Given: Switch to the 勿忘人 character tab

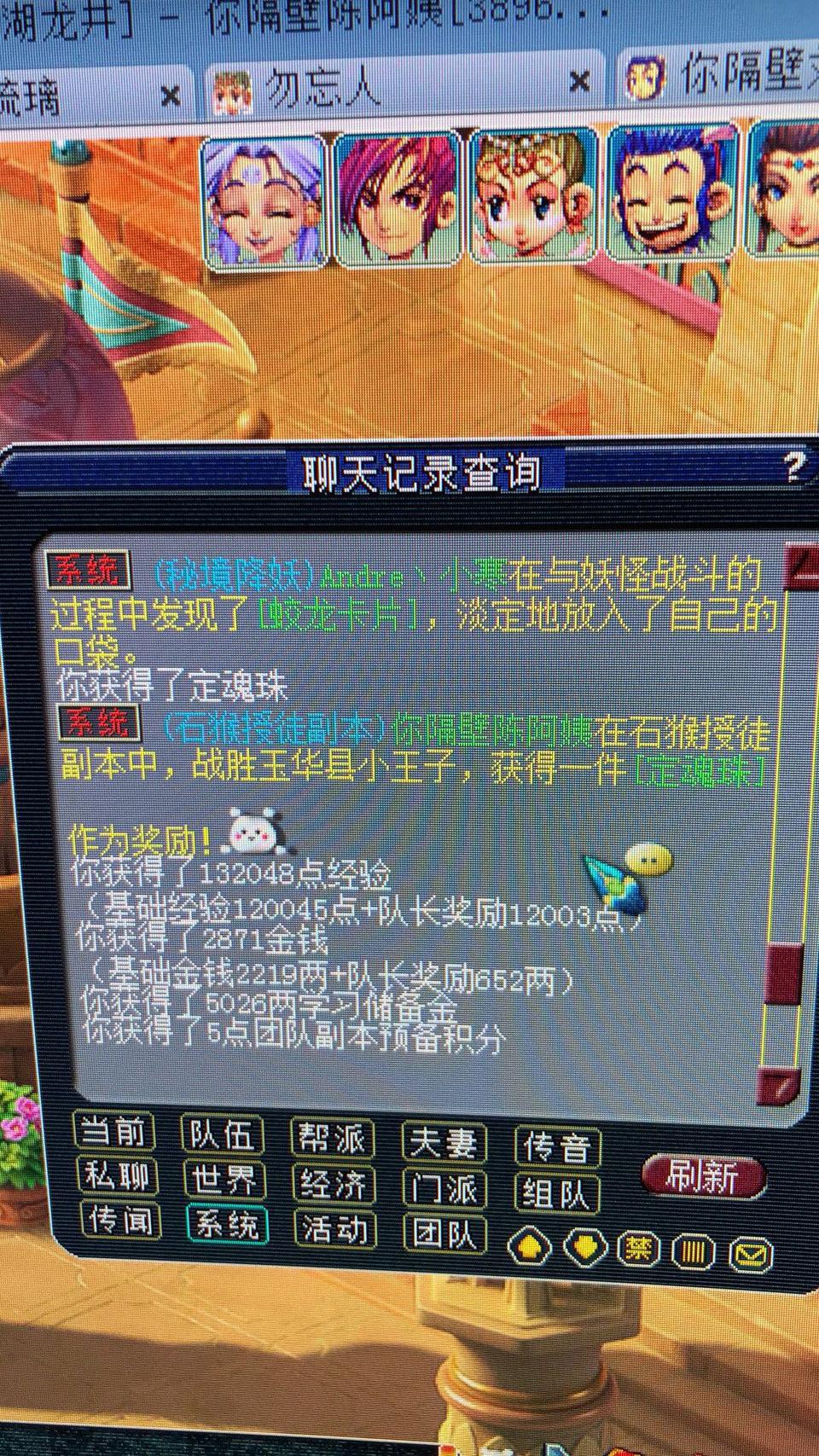Looking at the screenshot, I should pyautogui.click(x=324, y=85).
